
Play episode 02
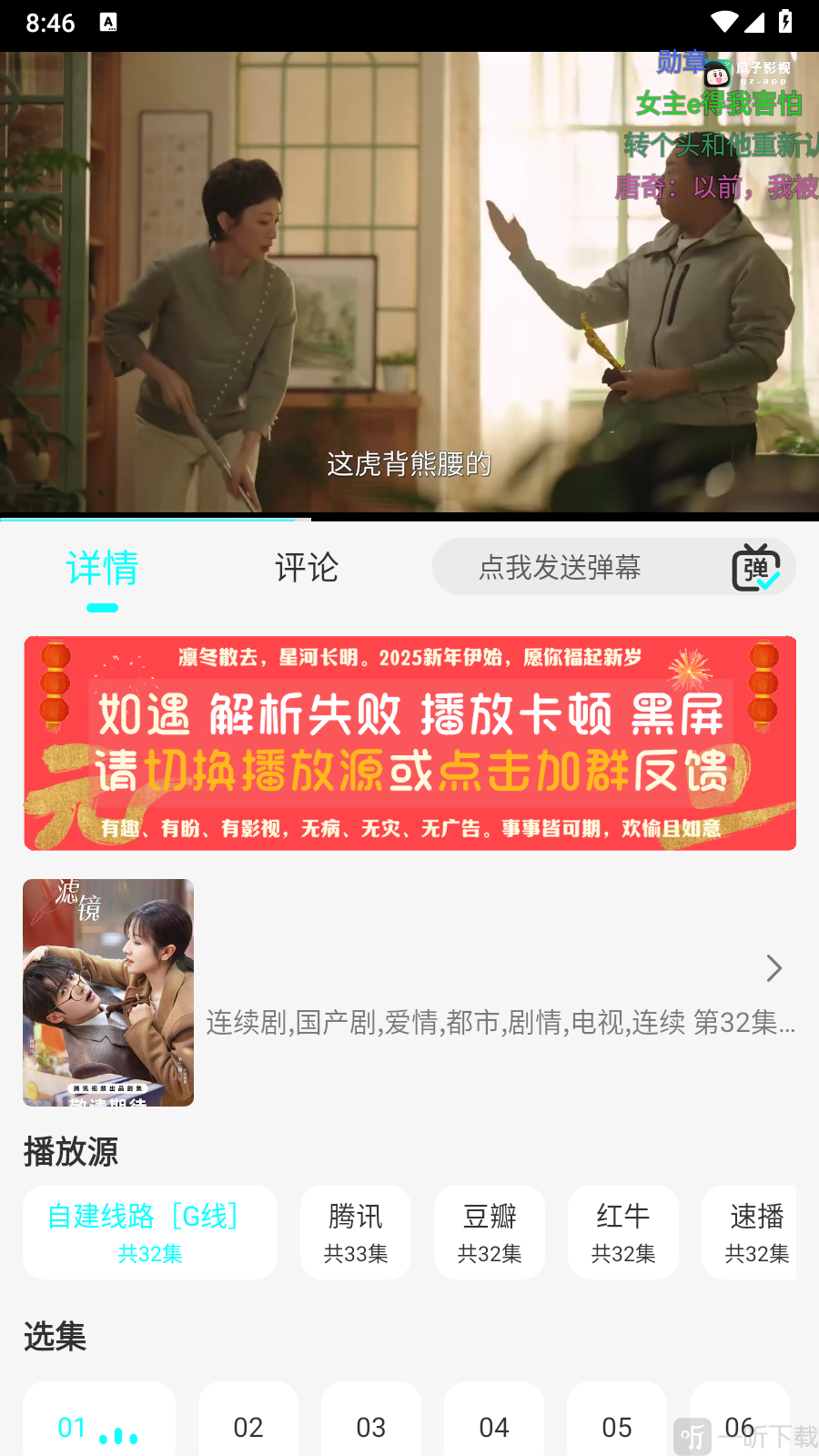[x=248, y=1426]
